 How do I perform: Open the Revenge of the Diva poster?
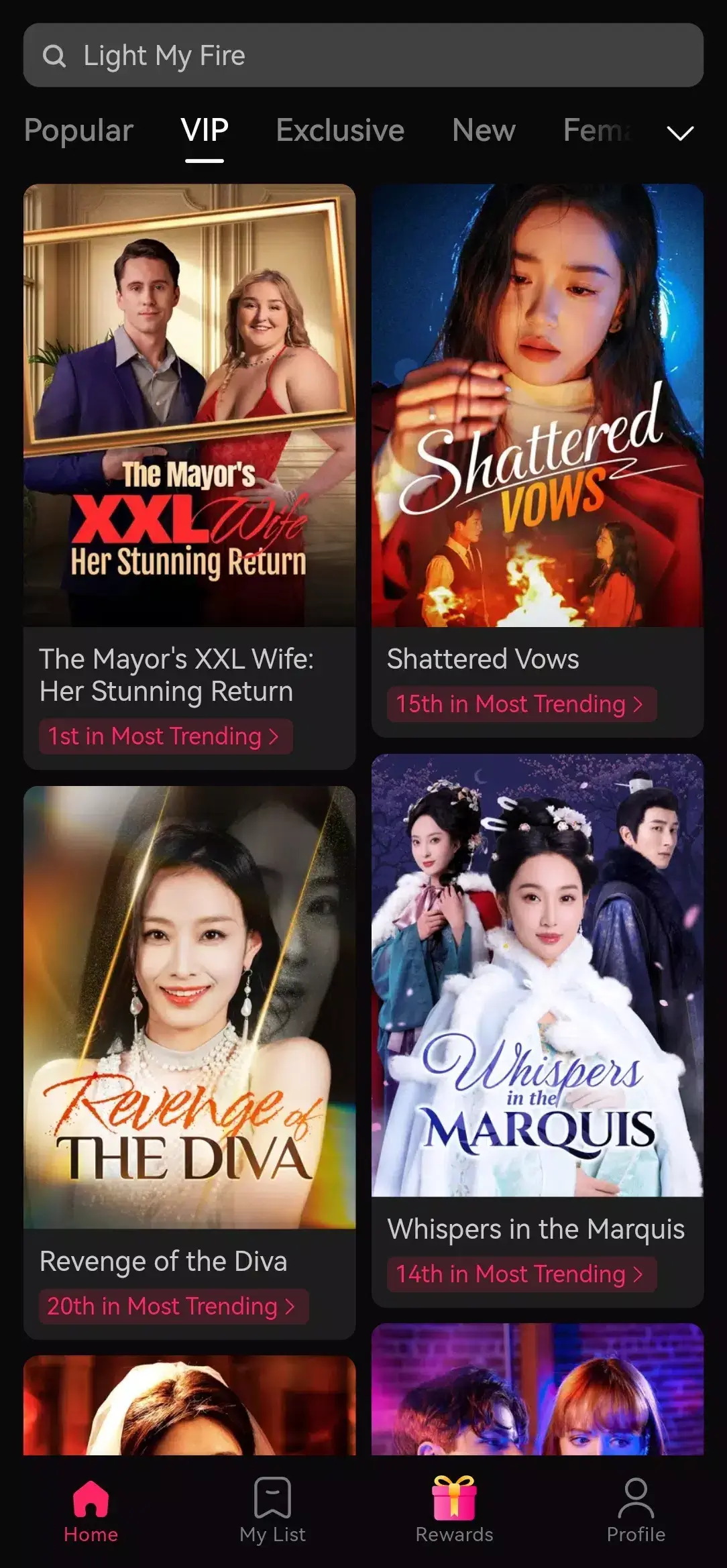click(x=190, y=1007)
